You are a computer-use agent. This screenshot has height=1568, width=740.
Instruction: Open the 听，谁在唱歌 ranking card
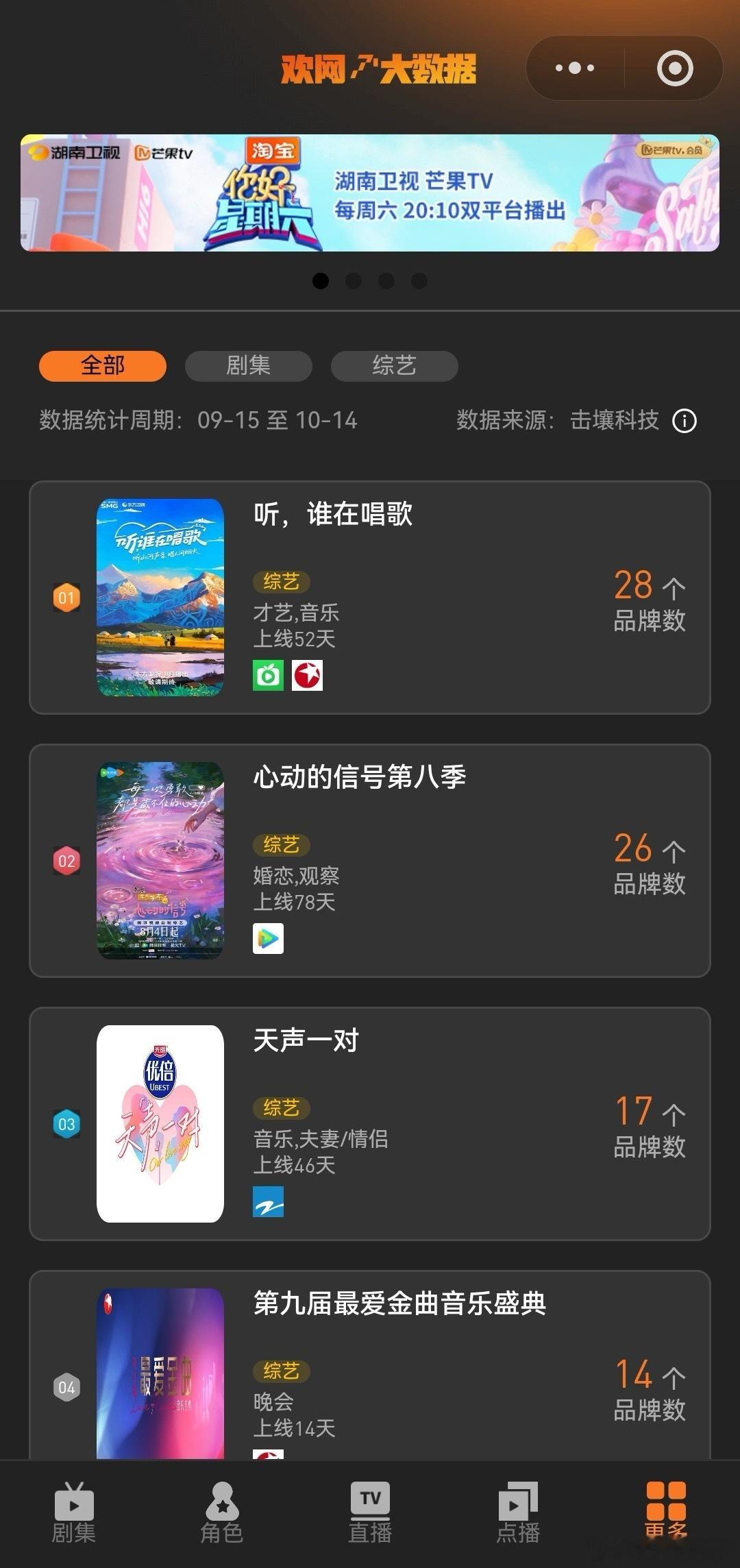[370, 598]
